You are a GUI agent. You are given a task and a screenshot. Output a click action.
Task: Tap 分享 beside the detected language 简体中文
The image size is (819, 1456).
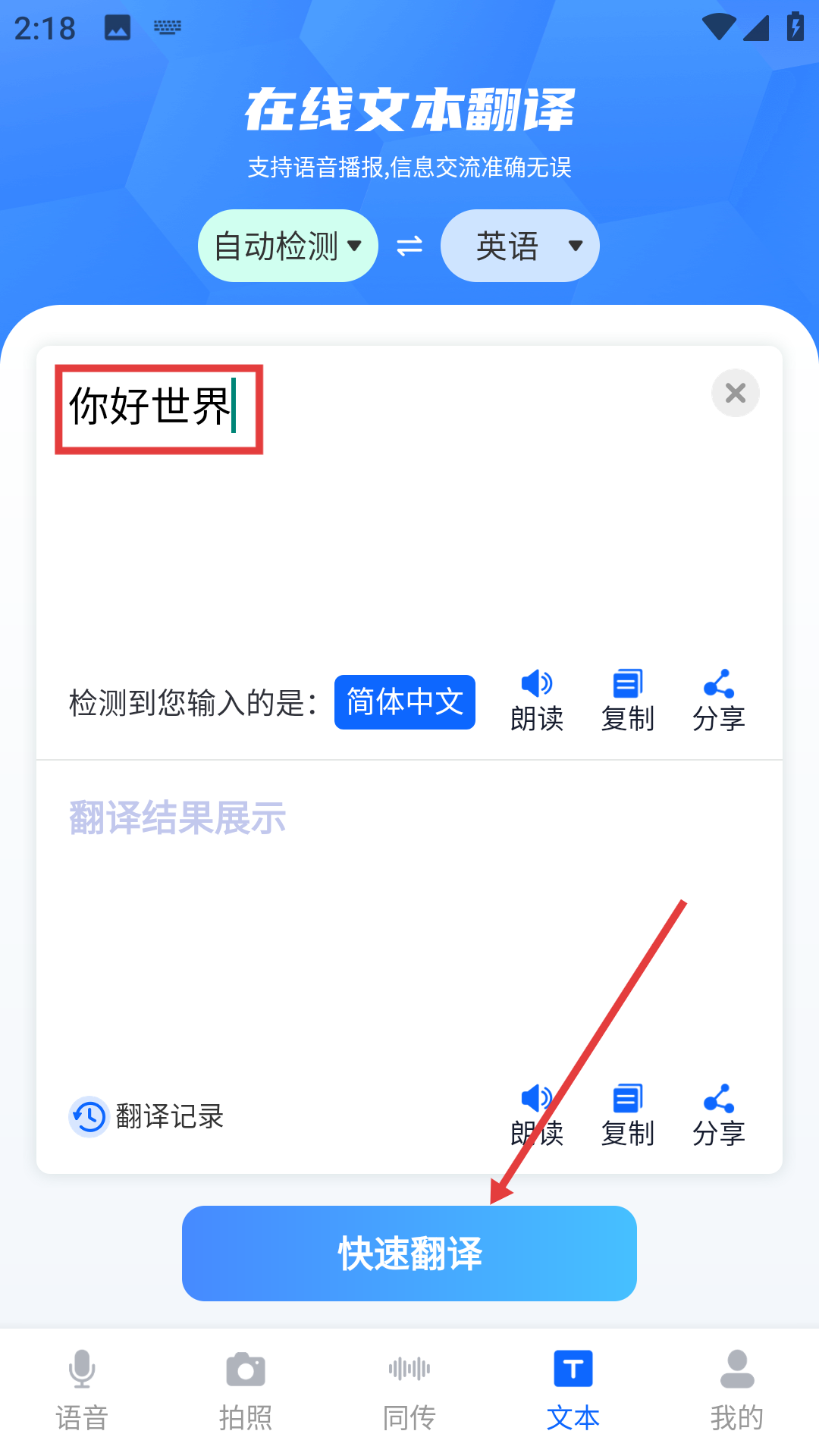(718, 701)
